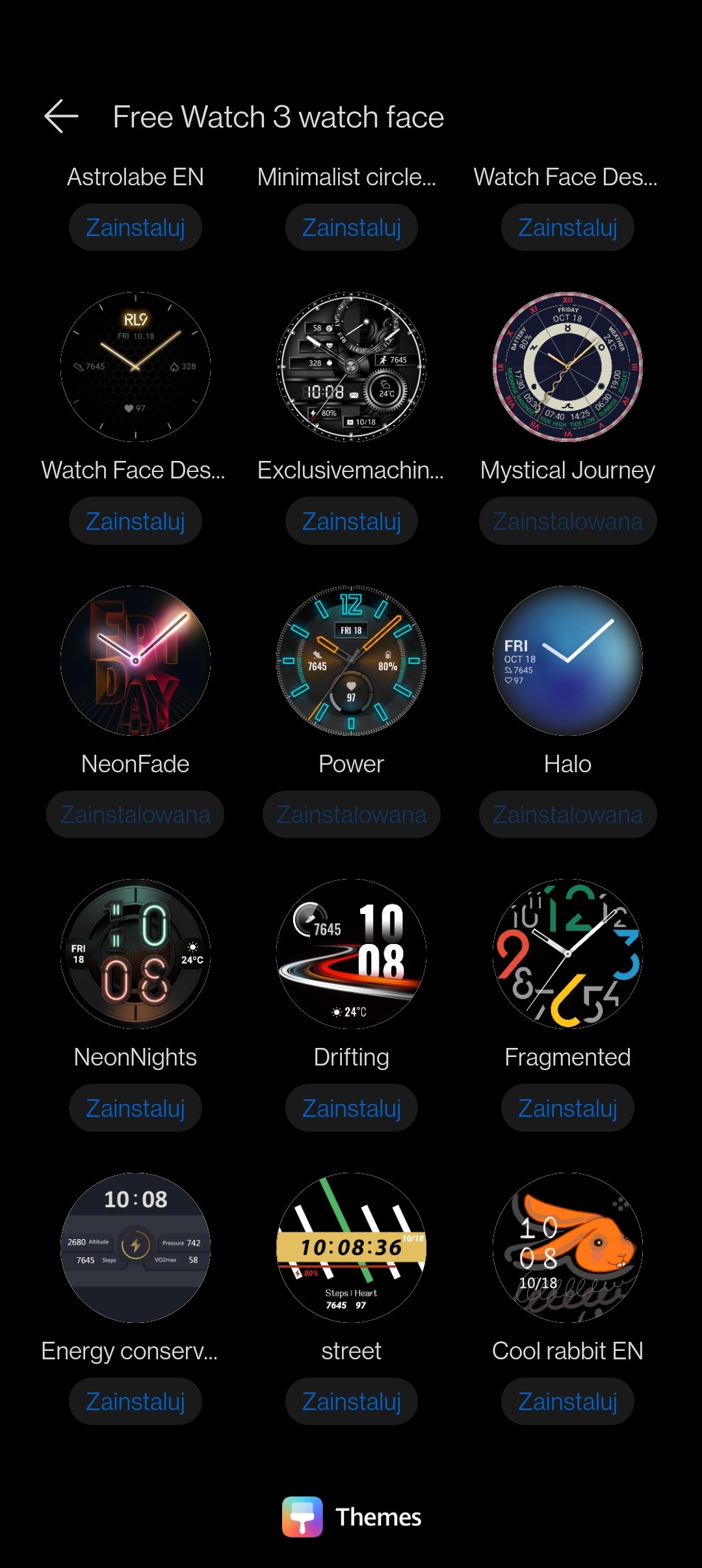Install the Fragmented watch face

click(x=567, y=1108)
